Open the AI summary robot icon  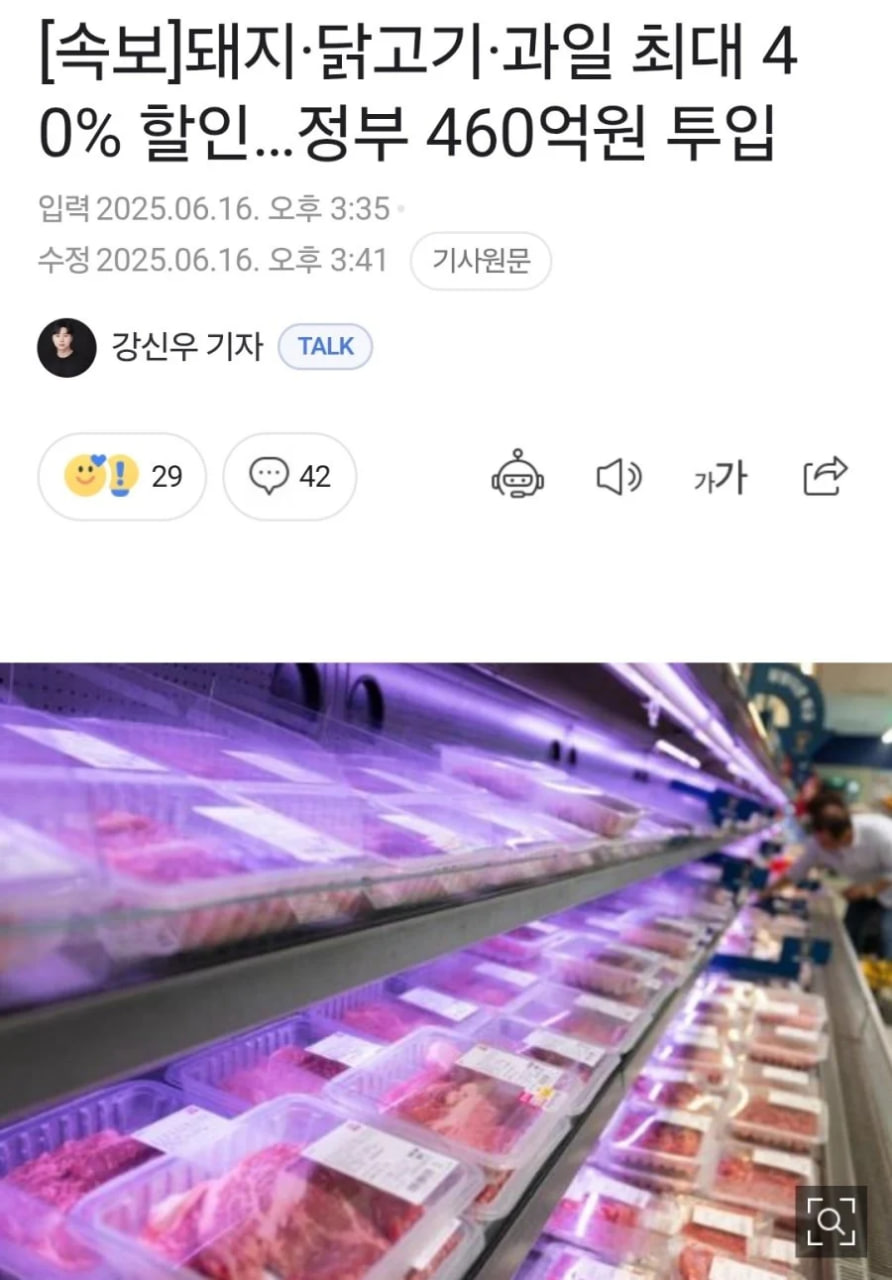[517, 476]
